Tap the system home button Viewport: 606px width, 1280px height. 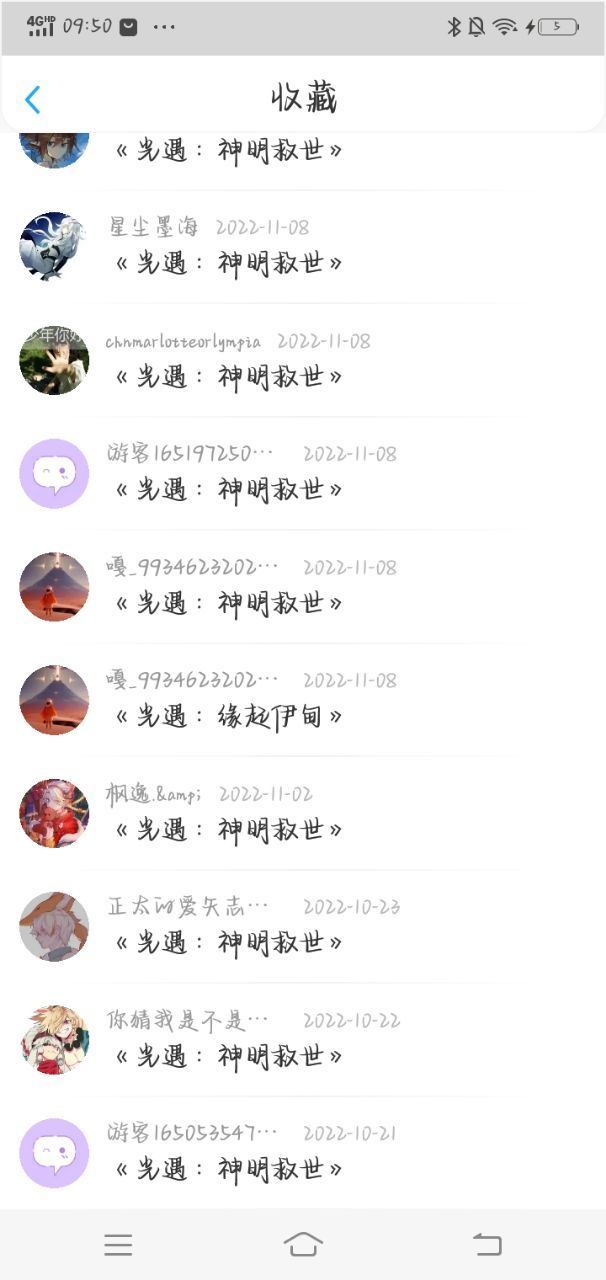coord(303,1244)
